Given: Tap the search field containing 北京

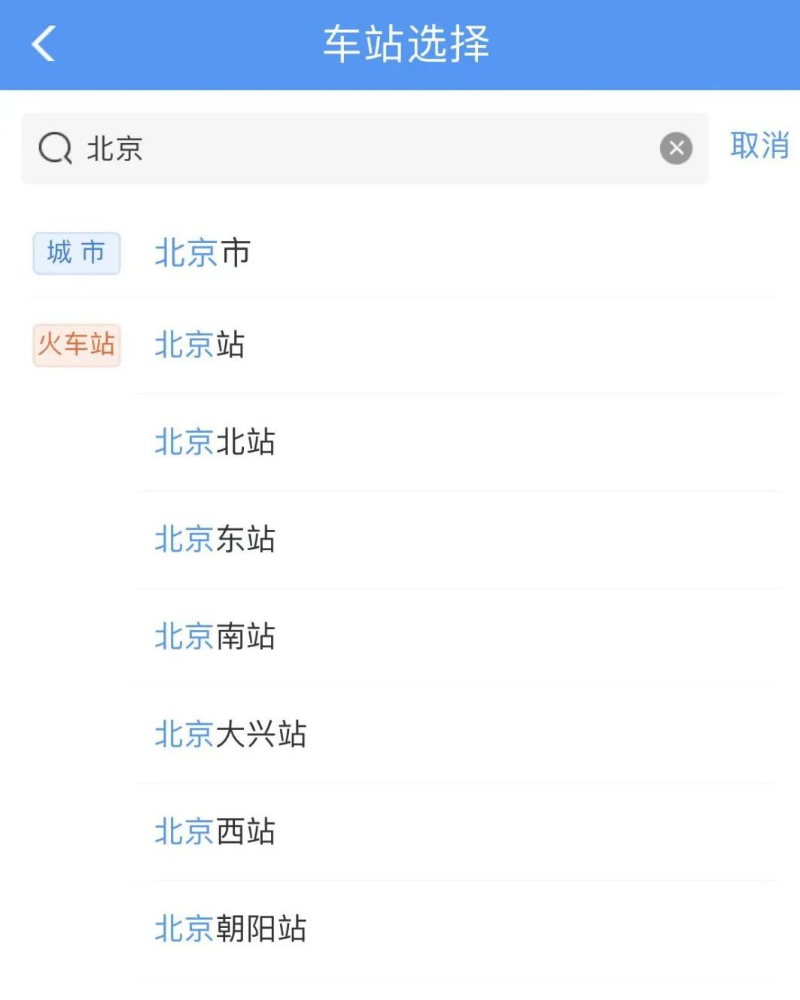Looking at the screenshot, I should [x=360, y=149].
